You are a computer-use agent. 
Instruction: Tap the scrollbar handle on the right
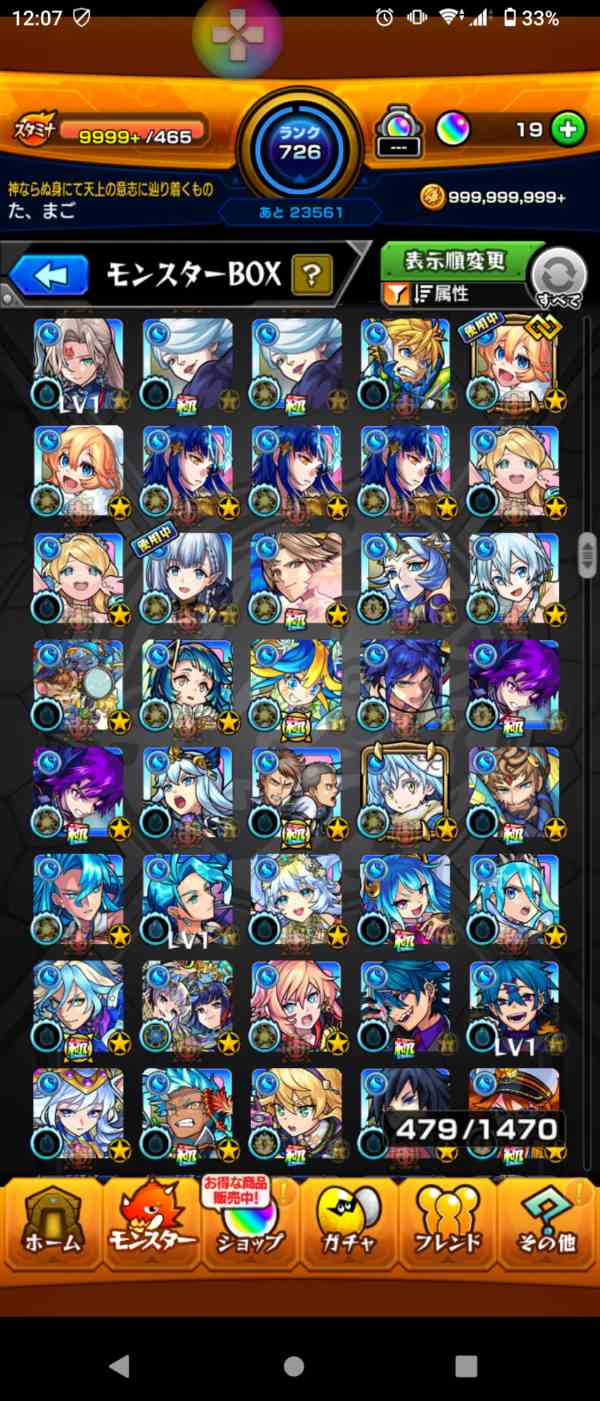pyautogui.click(x=587, y=552)
